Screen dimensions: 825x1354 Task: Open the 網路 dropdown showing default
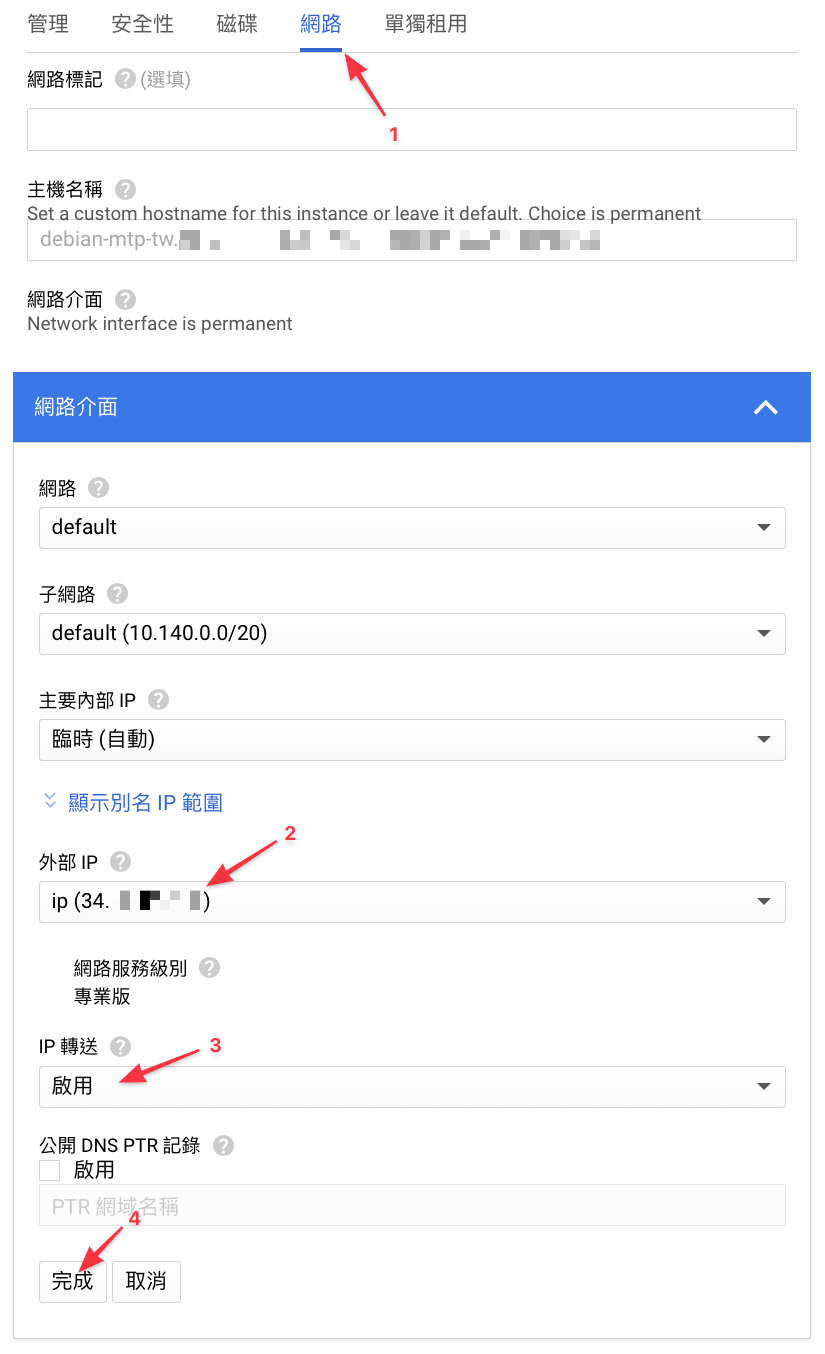click(412, 527)
